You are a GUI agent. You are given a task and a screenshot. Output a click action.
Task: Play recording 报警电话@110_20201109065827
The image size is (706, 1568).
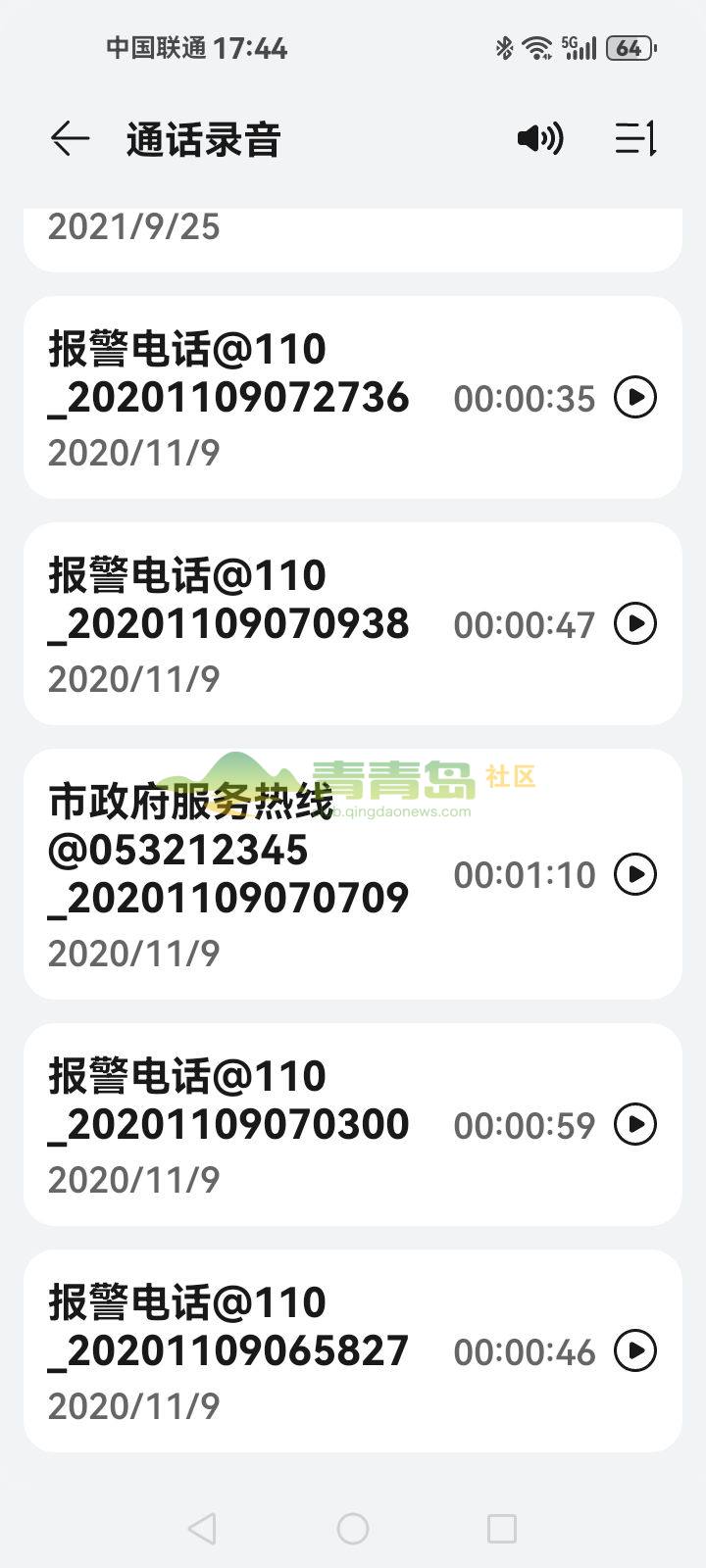635,1350
